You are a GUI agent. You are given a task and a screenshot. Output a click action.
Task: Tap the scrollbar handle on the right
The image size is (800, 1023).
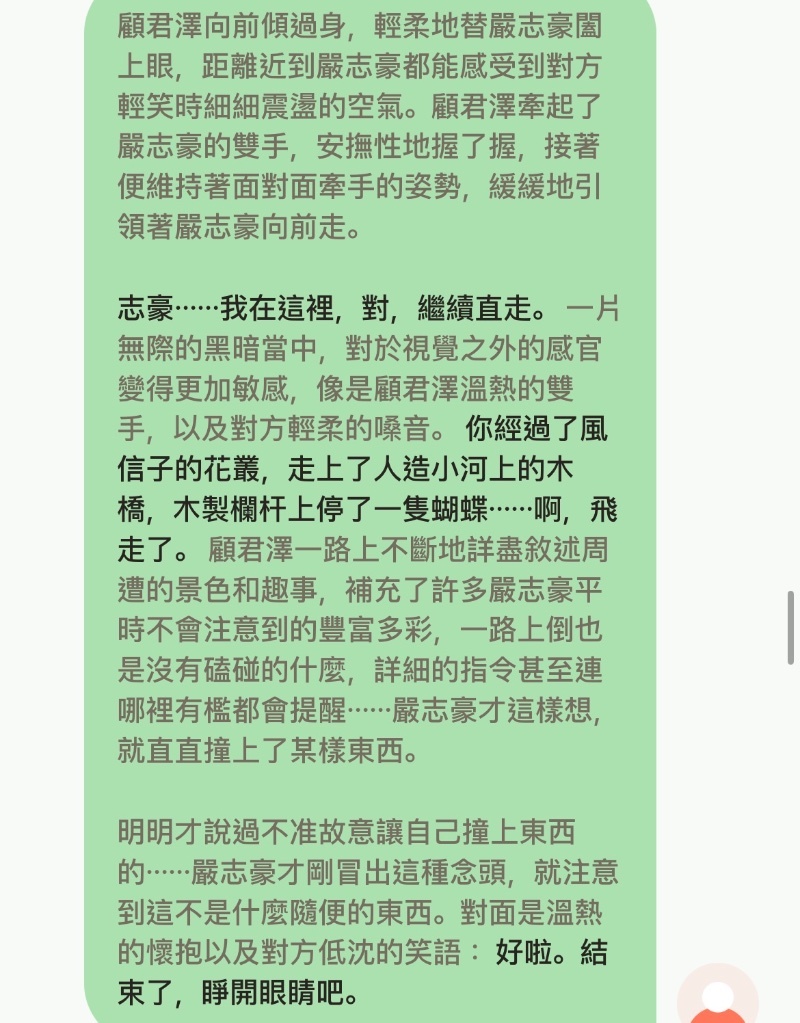[791, 628]
